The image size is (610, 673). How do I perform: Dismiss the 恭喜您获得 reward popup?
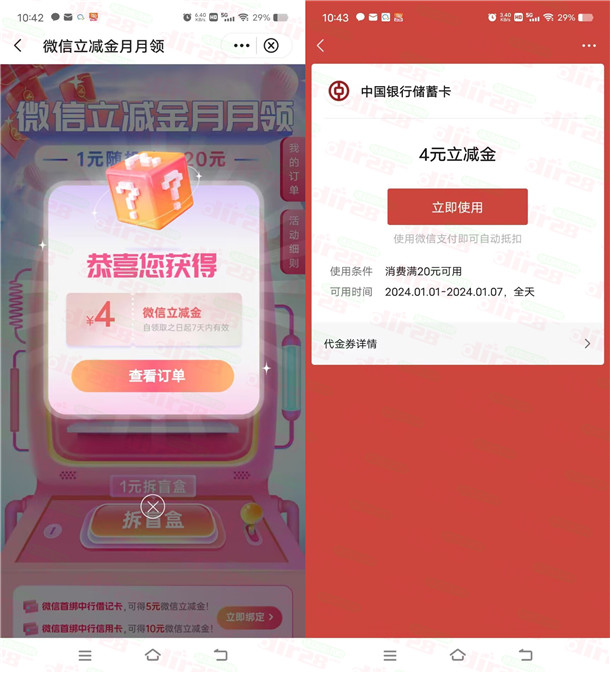click(x=152, y=506)
